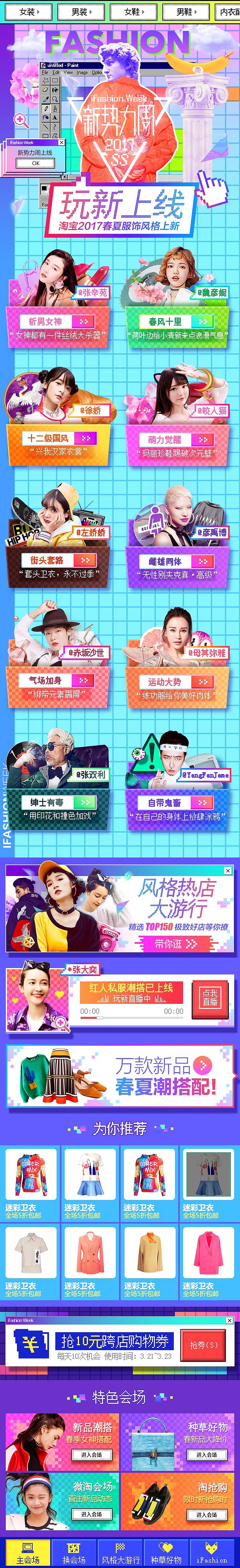View the 自带鬼畜 style card

(x=177, y=802)
